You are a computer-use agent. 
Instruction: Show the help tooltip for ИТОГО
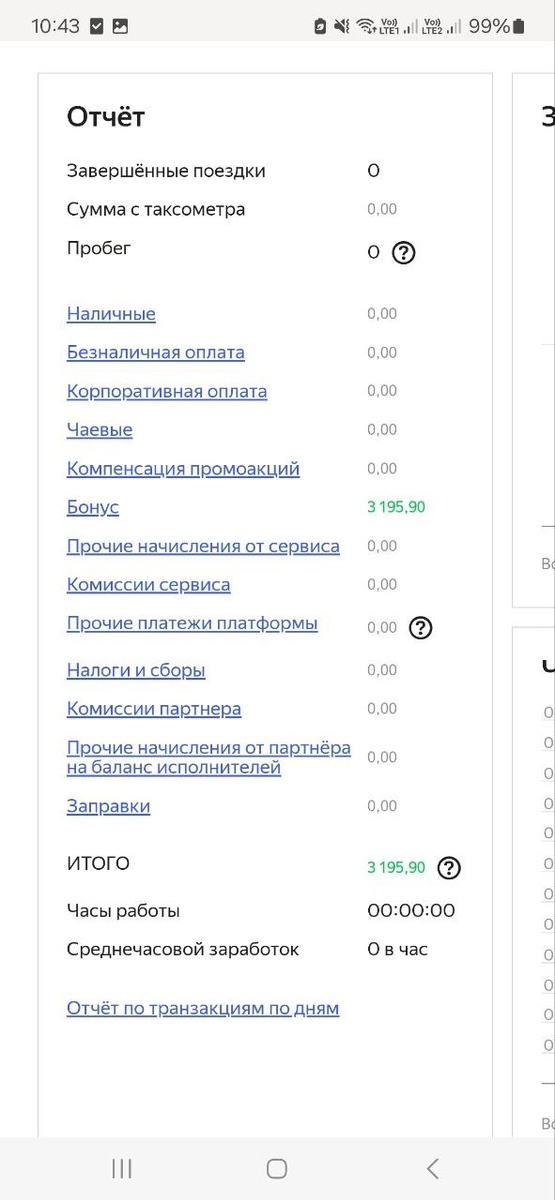[450, 867]
